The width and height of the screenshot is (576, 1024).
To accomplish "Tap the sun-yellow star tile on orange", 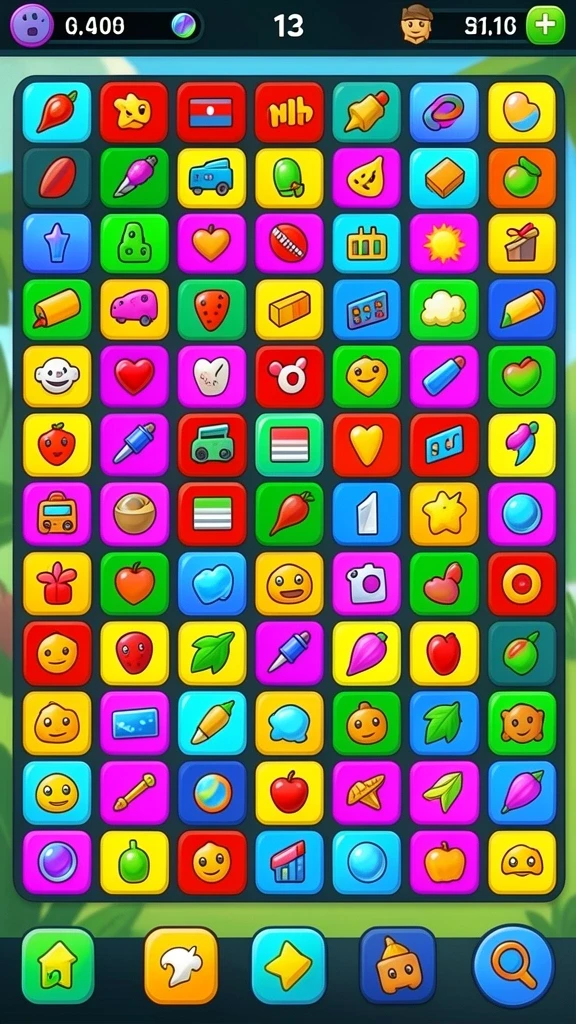I will pyautogui.click(x=444, y=514).
